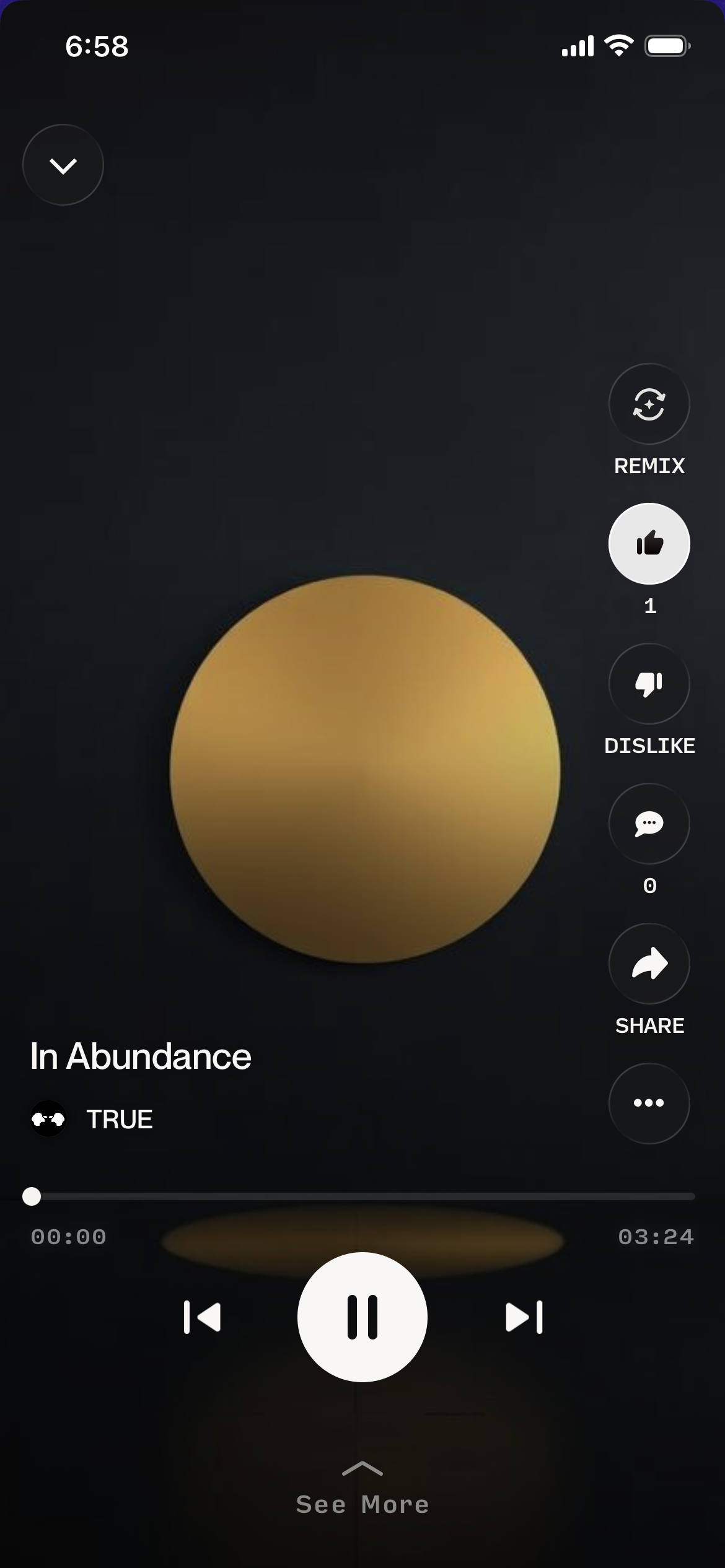Unlike the song by tapping thumbs up
The width and height of the screenshot is (725, 1568).
pos(649,543)
